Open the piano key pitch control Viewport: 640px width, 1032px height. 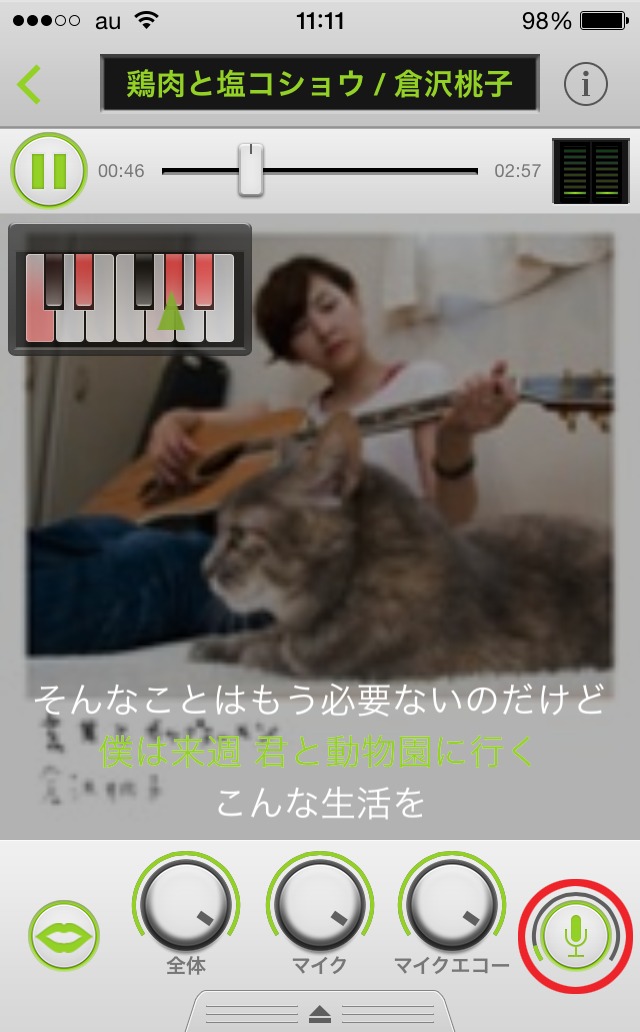130,290
